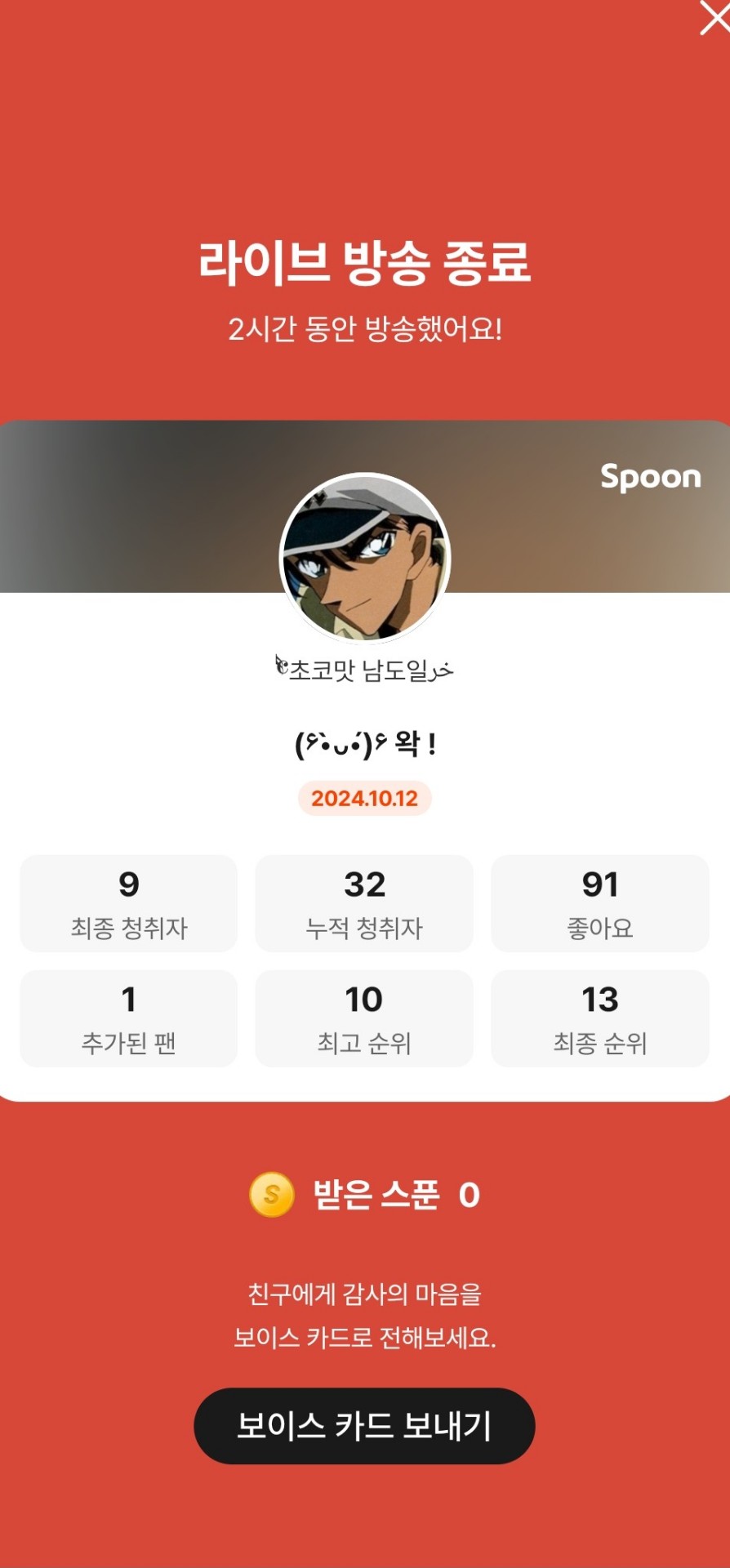Tap the 보이스 카드 보내기 button

coord(364,1425)
